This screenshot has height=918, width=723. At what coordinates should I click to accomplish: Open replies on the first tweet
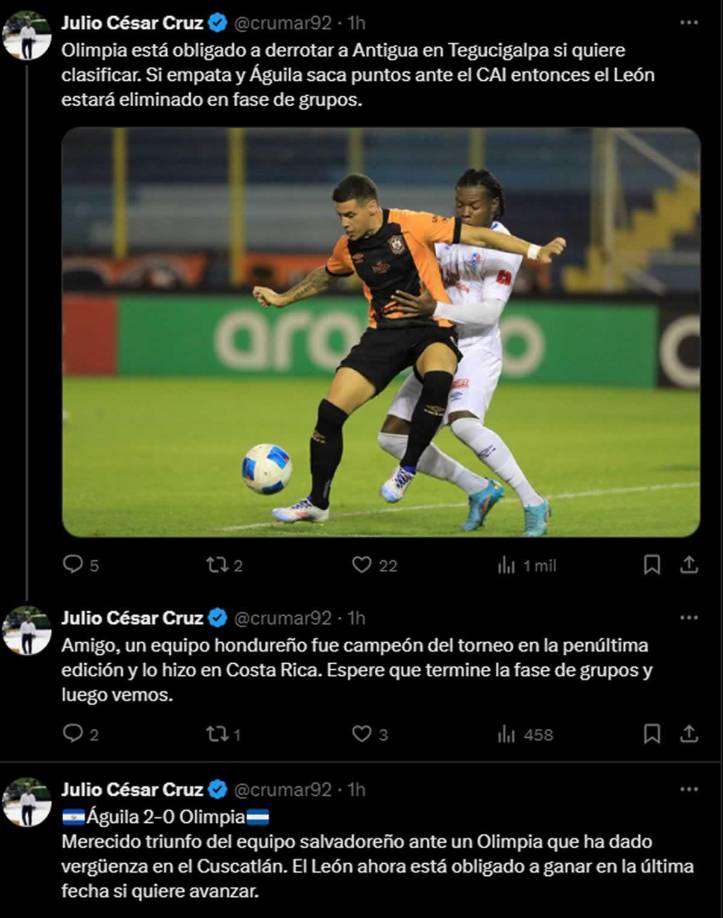[74, 564]
